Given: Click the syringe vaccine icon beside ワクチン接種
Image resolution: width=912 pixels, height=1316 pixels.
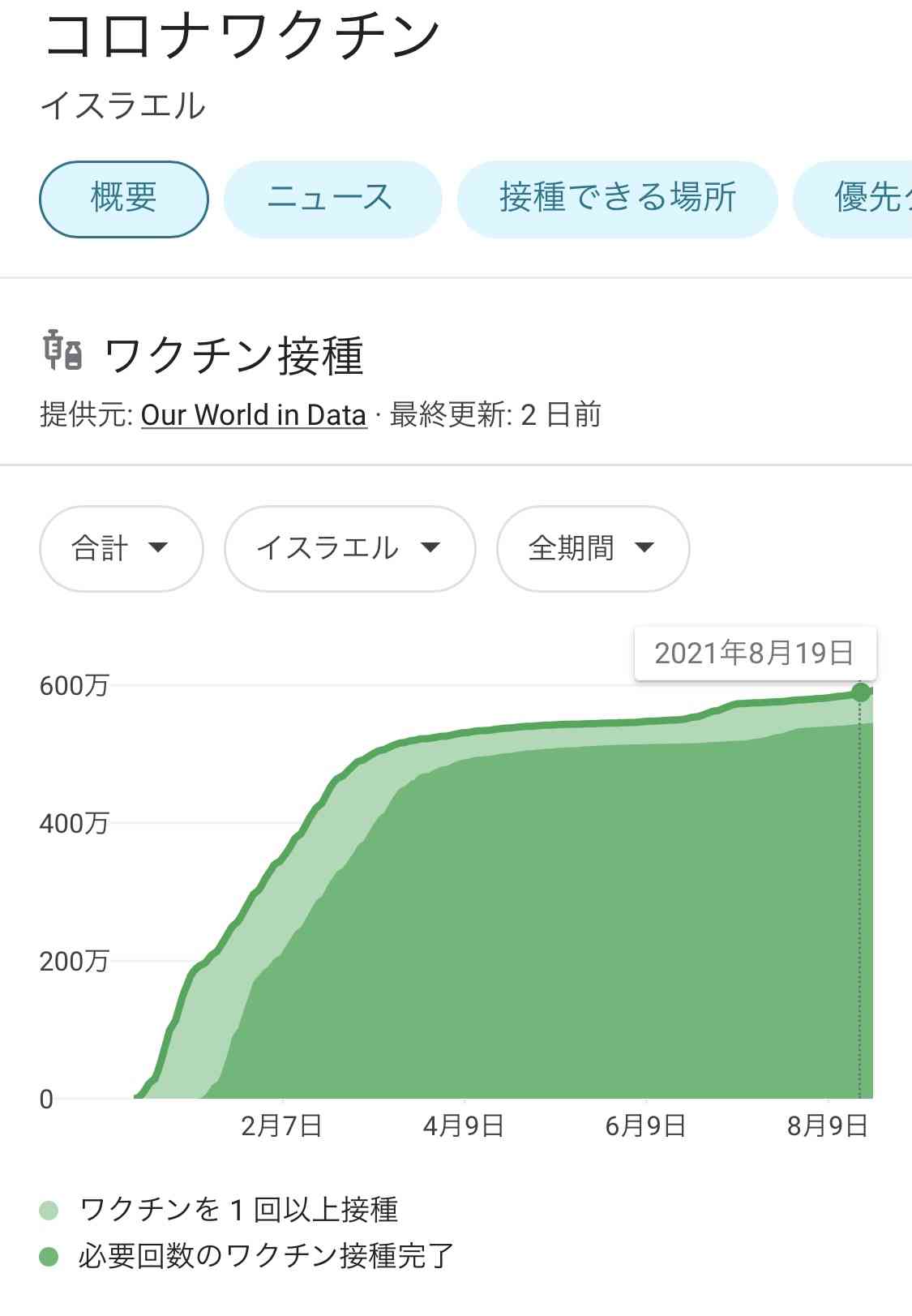Looking at the screenshot, I should tap(61, 352).
